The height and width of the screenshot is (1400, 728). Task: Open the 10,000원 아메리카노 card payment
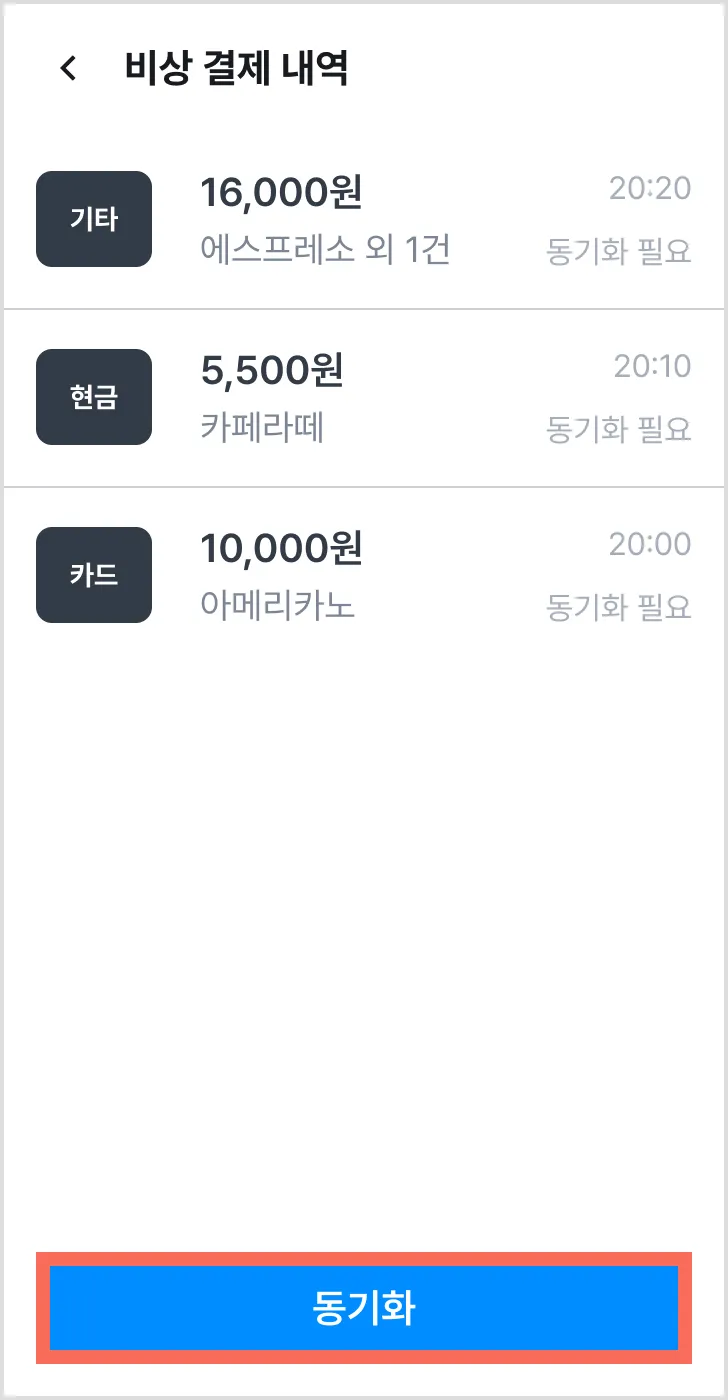click(364, 576)
